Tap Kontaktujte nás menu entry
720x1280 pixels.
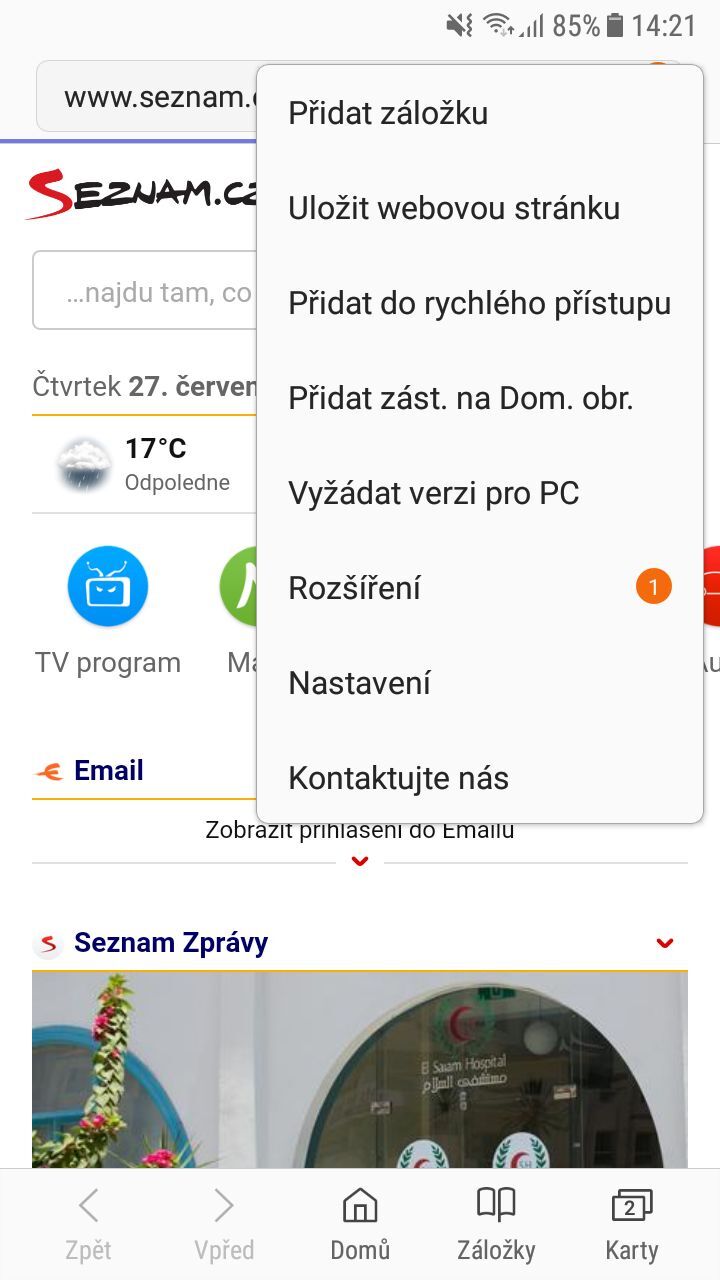398,777
